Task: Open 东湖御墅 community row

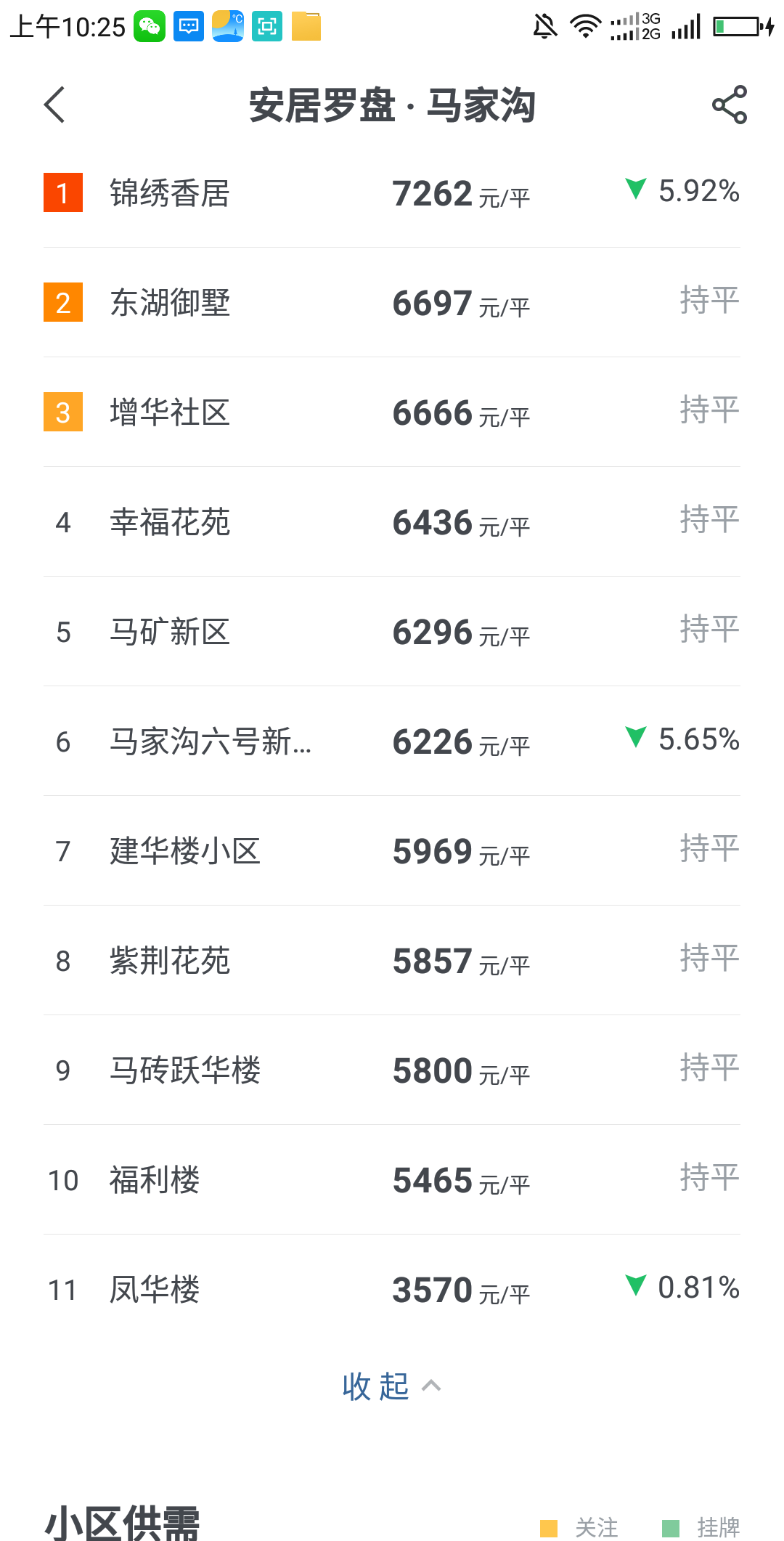Action: (x=170, y=303)
